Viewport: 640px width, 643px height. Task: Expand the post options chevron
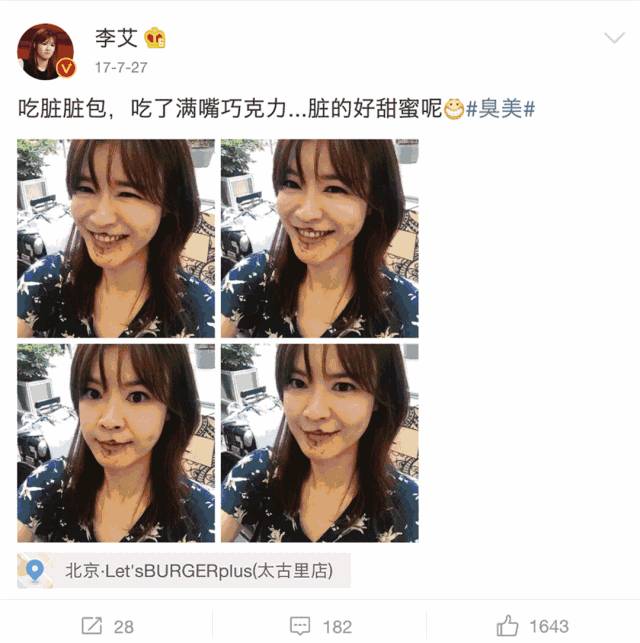(x=614, y=38)
